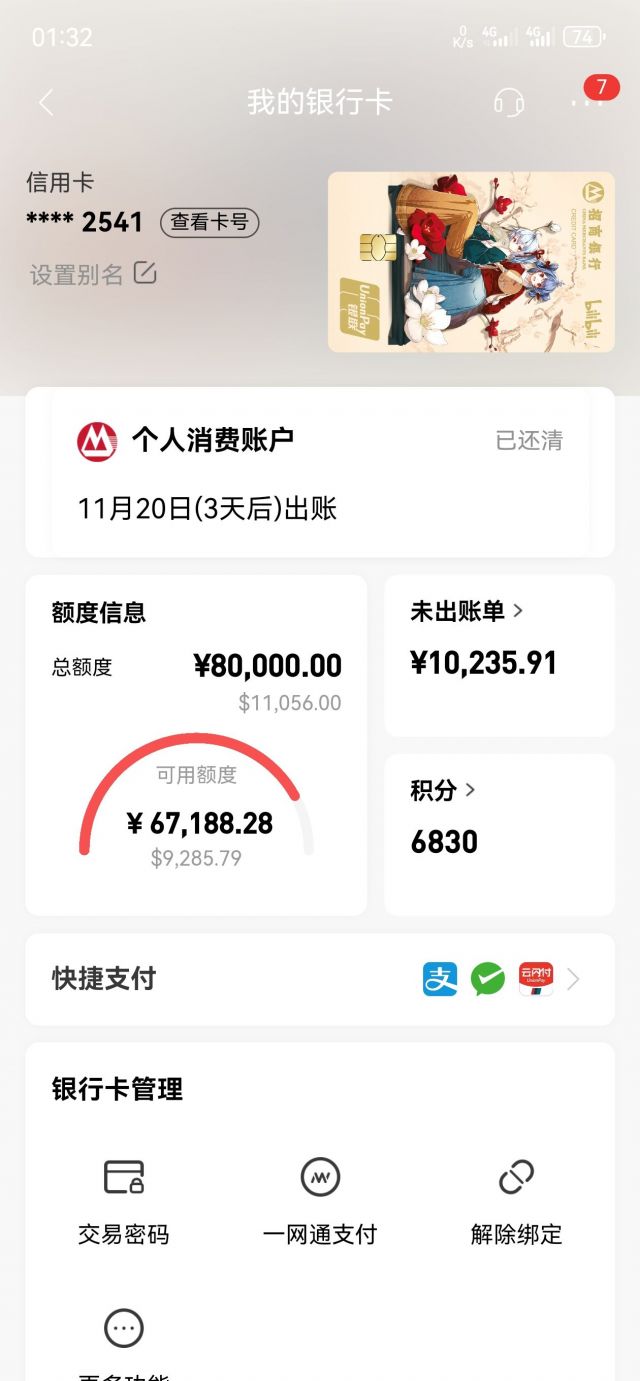Edit the card alias via 设置别名
640x1381 pixels.
click(93, 275)
